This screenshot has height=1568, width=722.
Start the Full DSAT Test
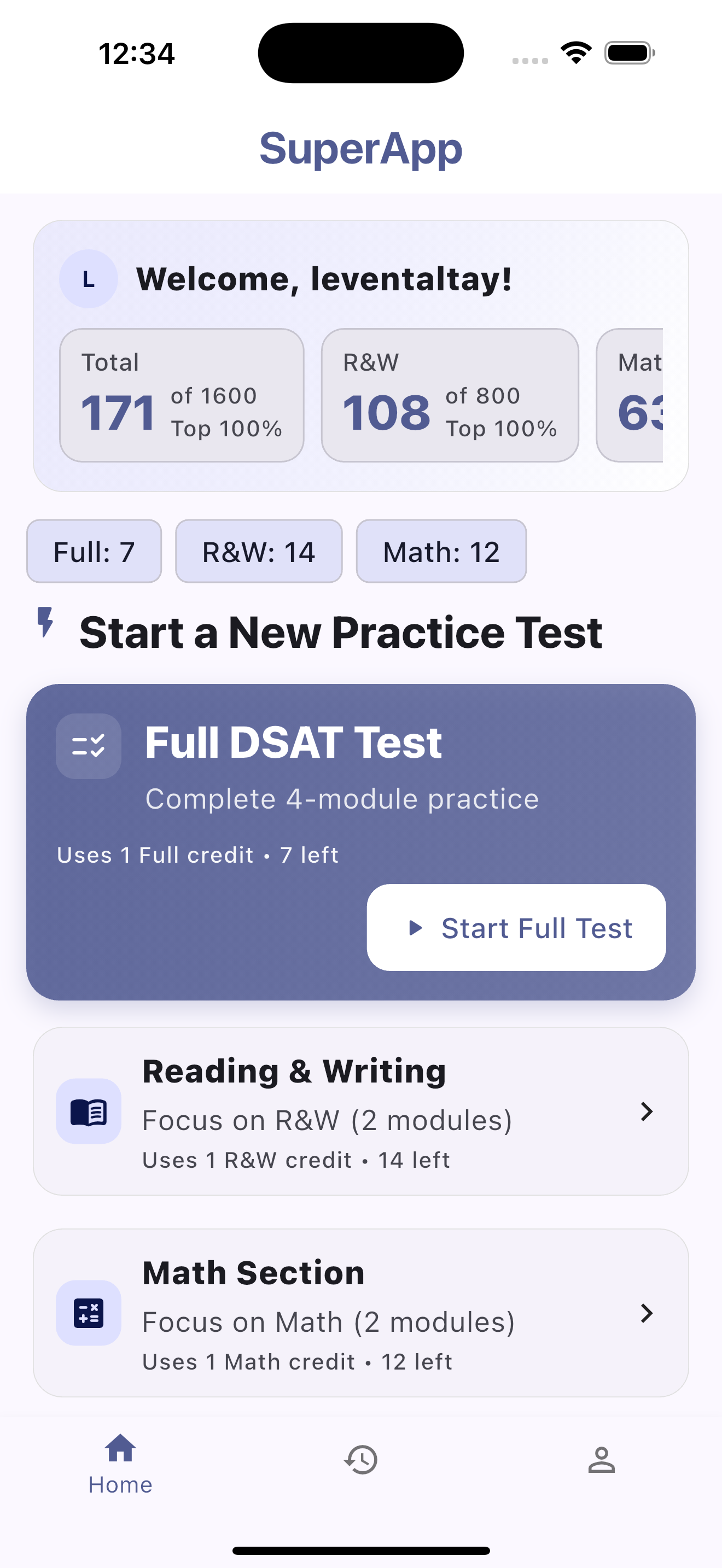click(516, 927)
